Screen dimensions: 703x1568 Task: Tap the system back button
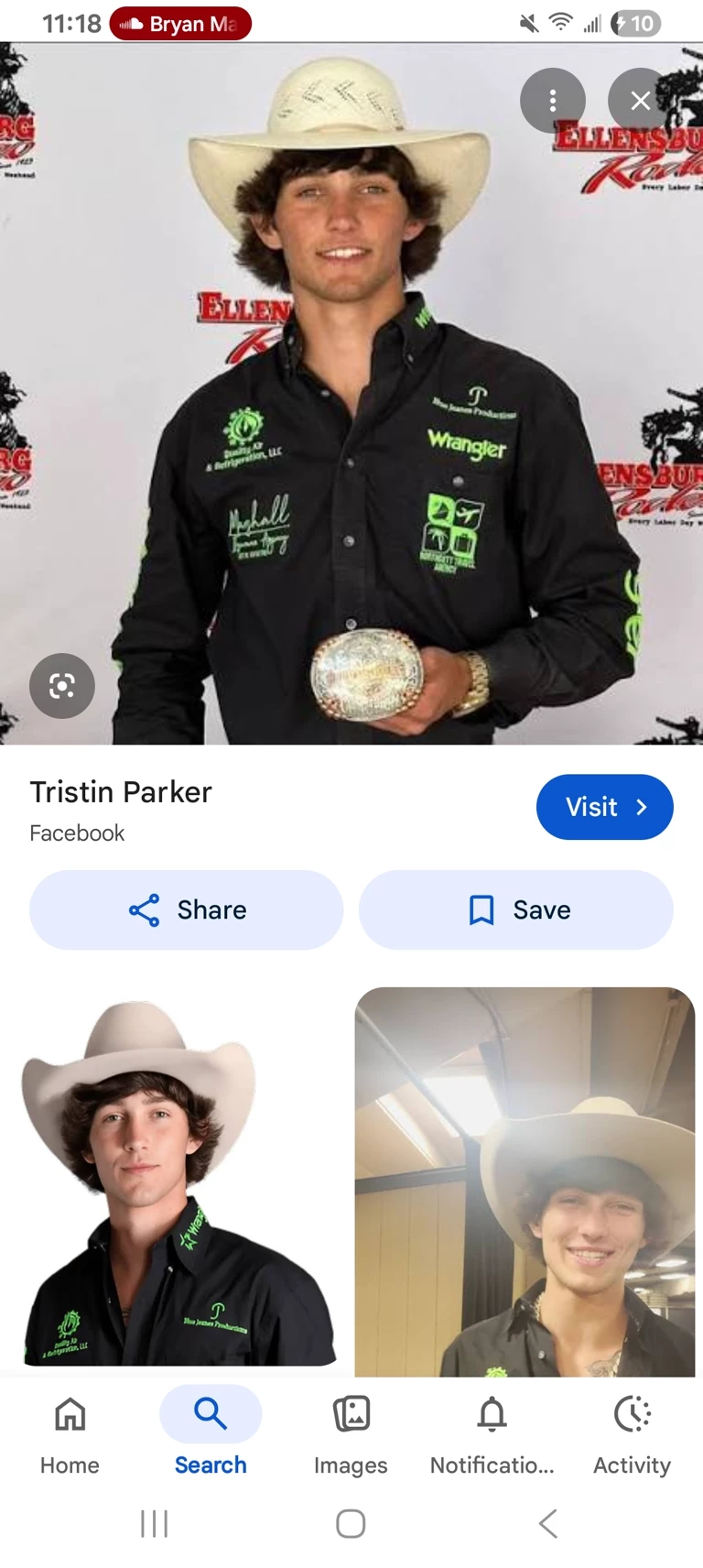point(547,1523)
